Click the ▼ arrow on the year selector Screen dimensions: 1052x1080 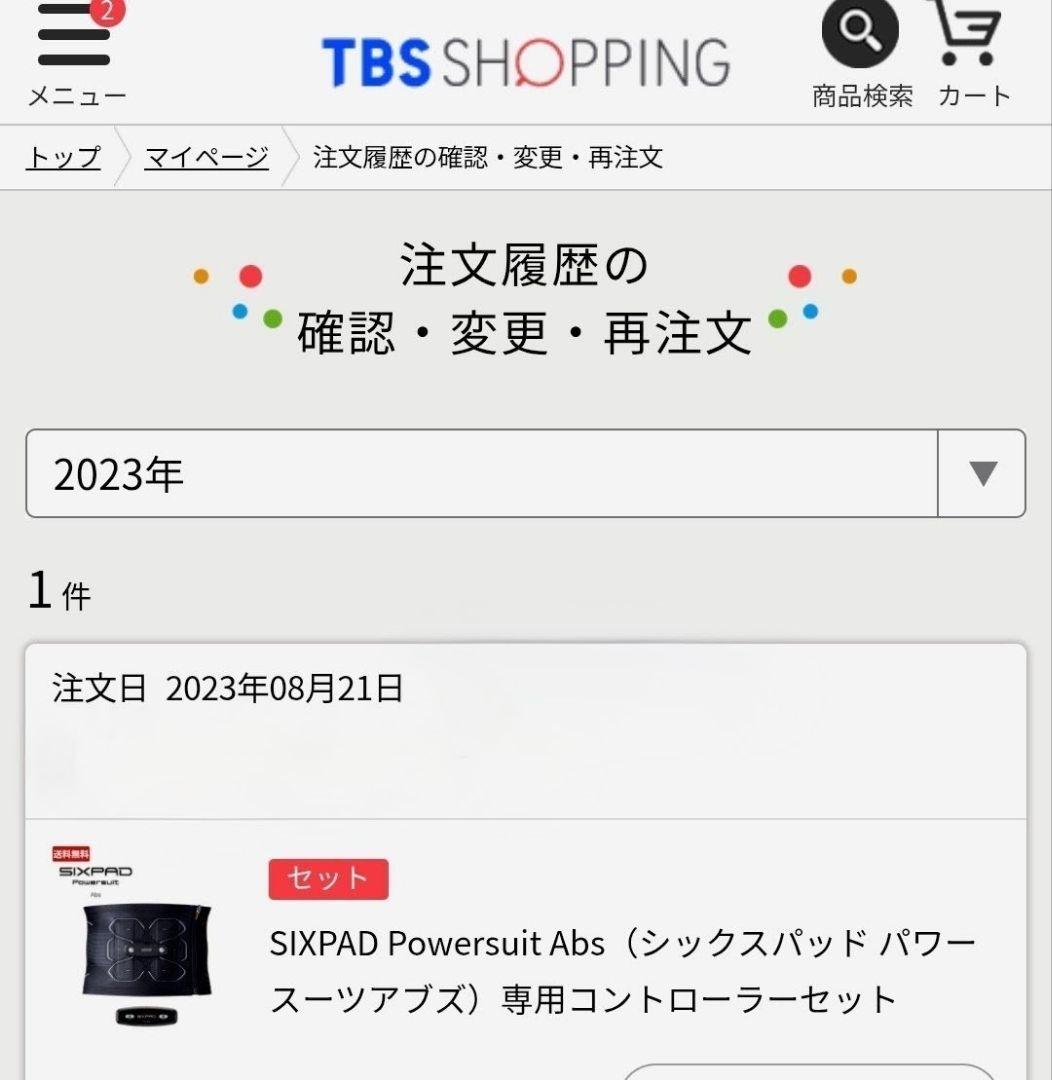click(x=981, y=474)
